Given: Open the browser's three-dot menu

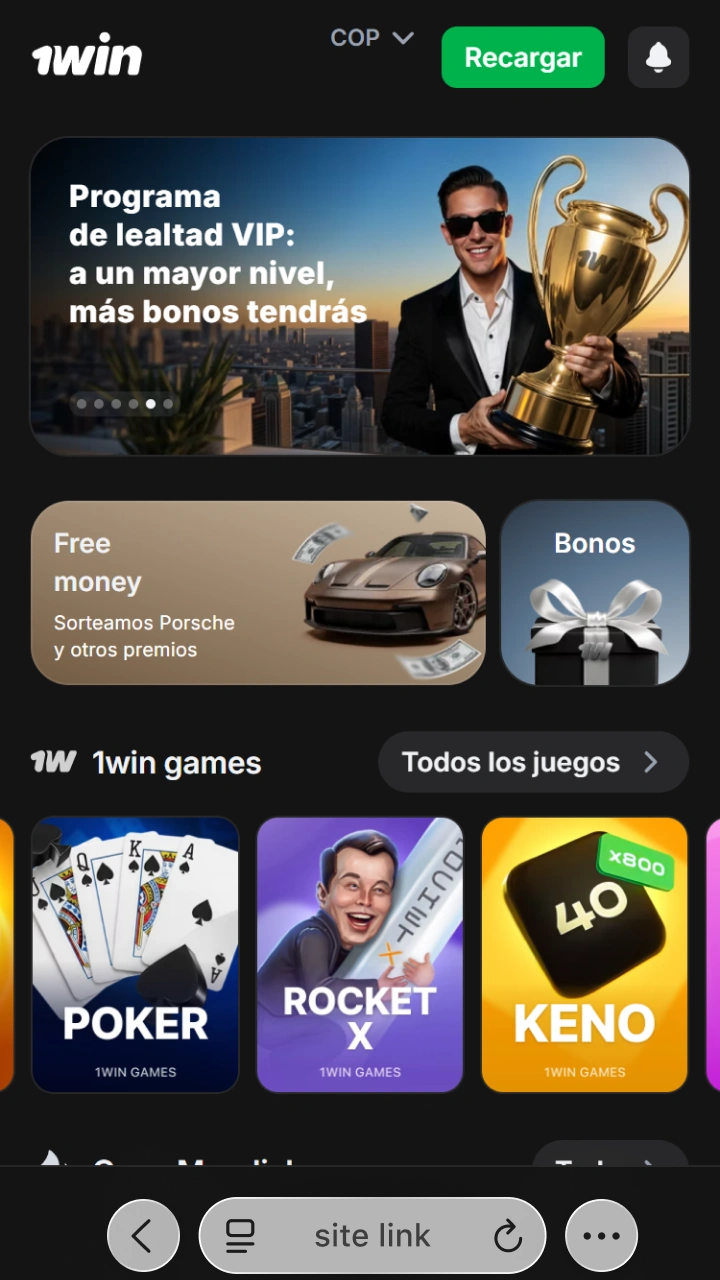Looking at the screenshot, I should coord(601,1236).
